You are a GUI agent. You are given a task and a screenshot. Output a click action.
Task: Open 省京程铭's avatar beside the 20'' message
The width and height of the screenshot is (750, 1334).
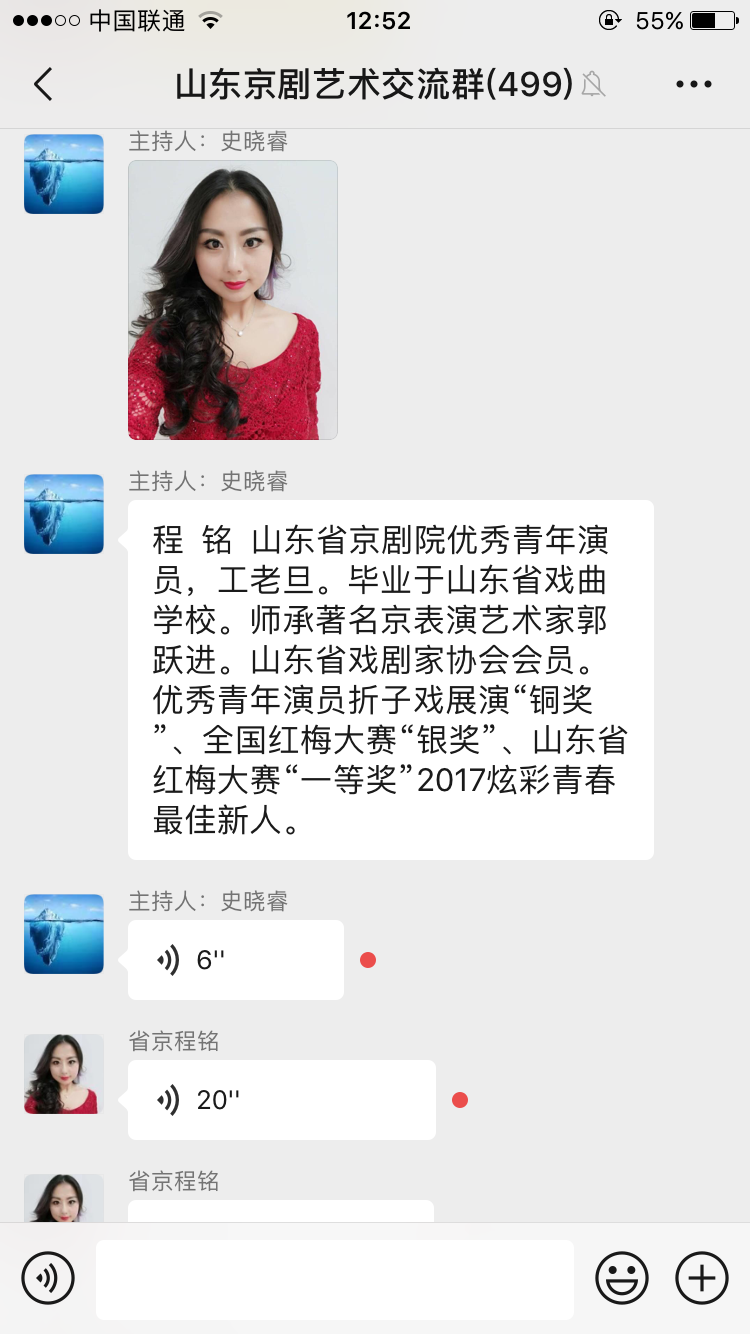pos(64,1074)
